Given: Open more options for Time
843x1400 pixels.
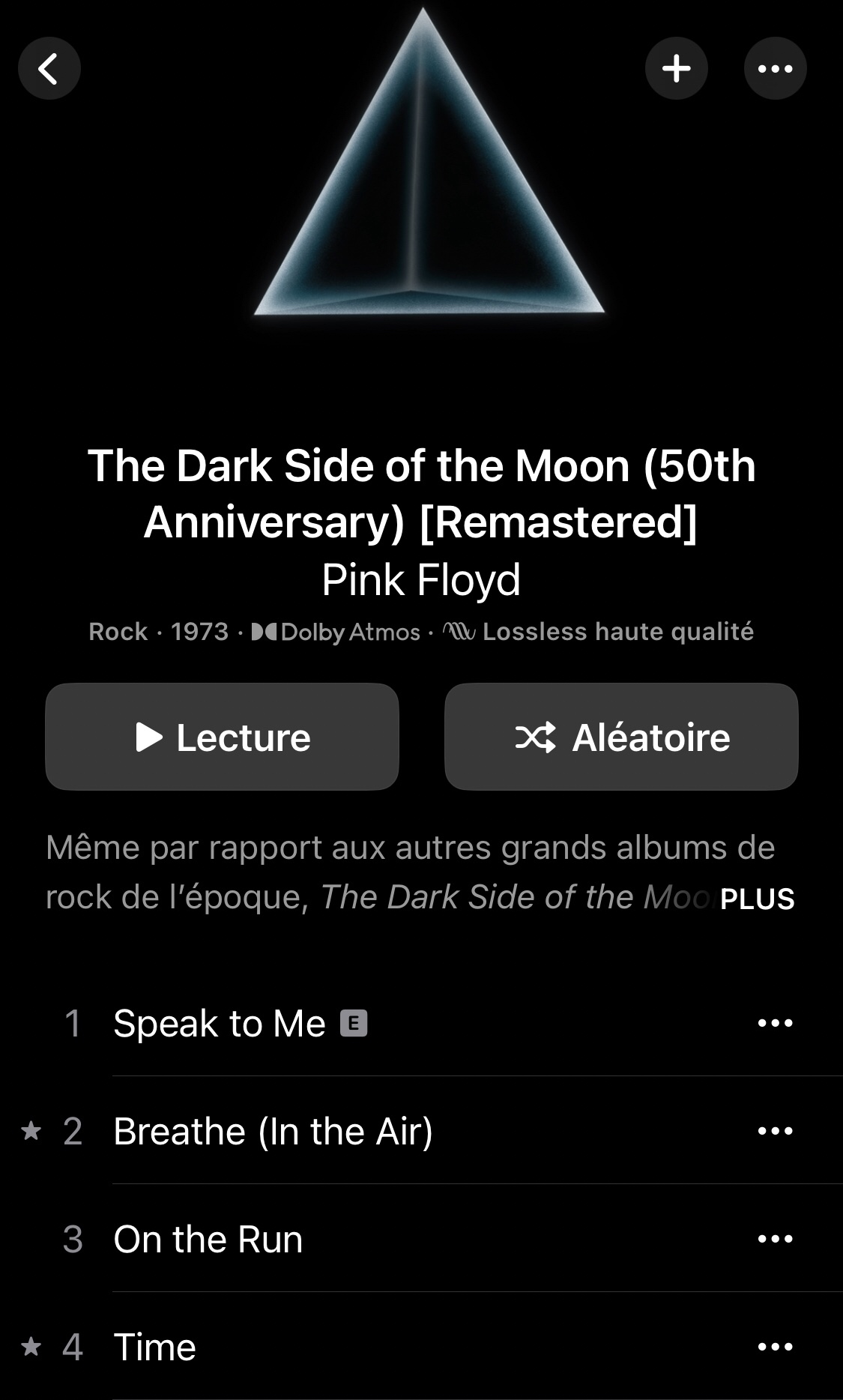Looking at the screenshot, I should coord(775,1347).
